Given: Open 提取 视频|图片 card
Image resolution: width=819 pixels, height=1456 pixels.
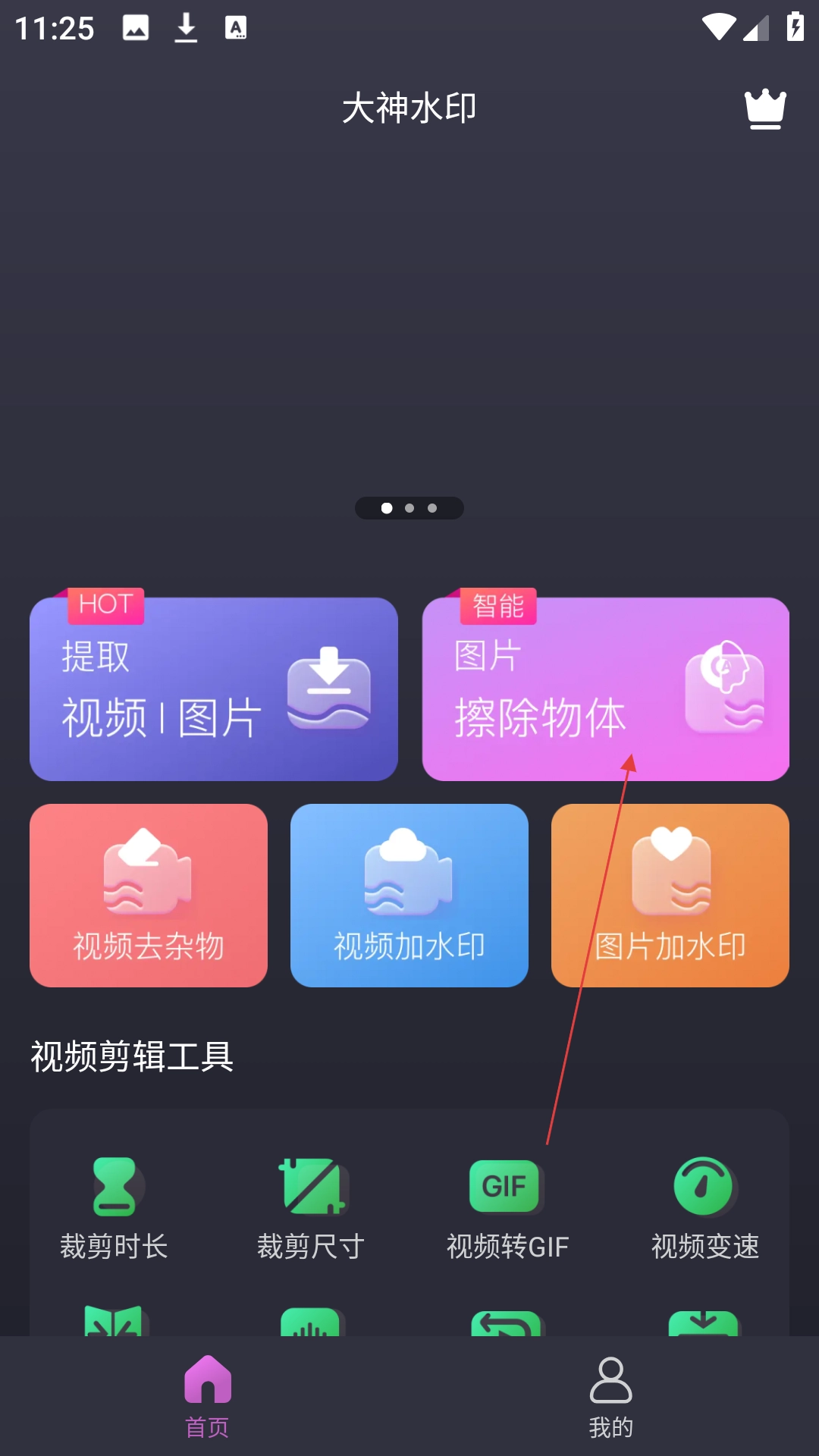Looking at the screenshot, I should 213,689.
